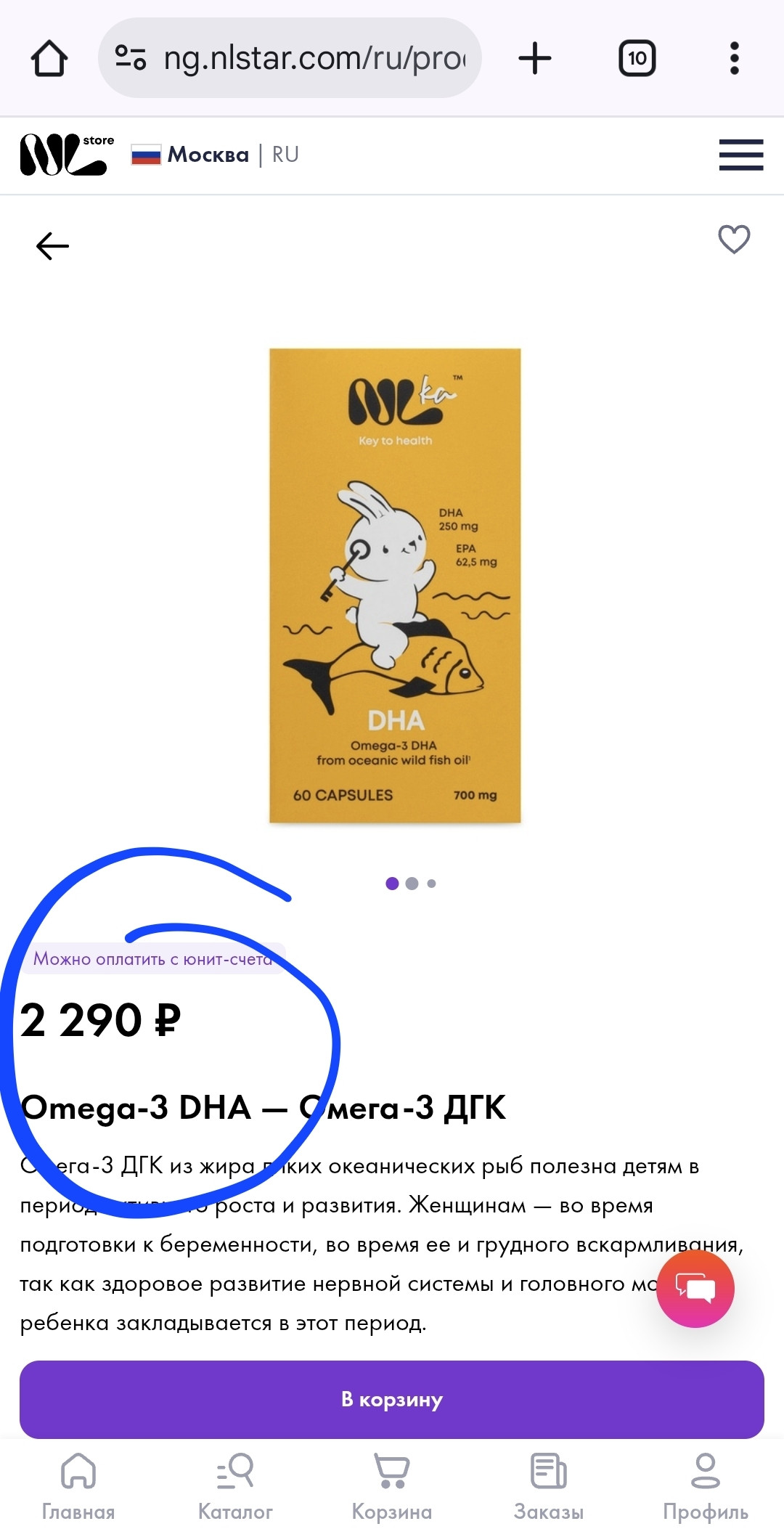Tap the NL store logo

(x=66, y=155)
